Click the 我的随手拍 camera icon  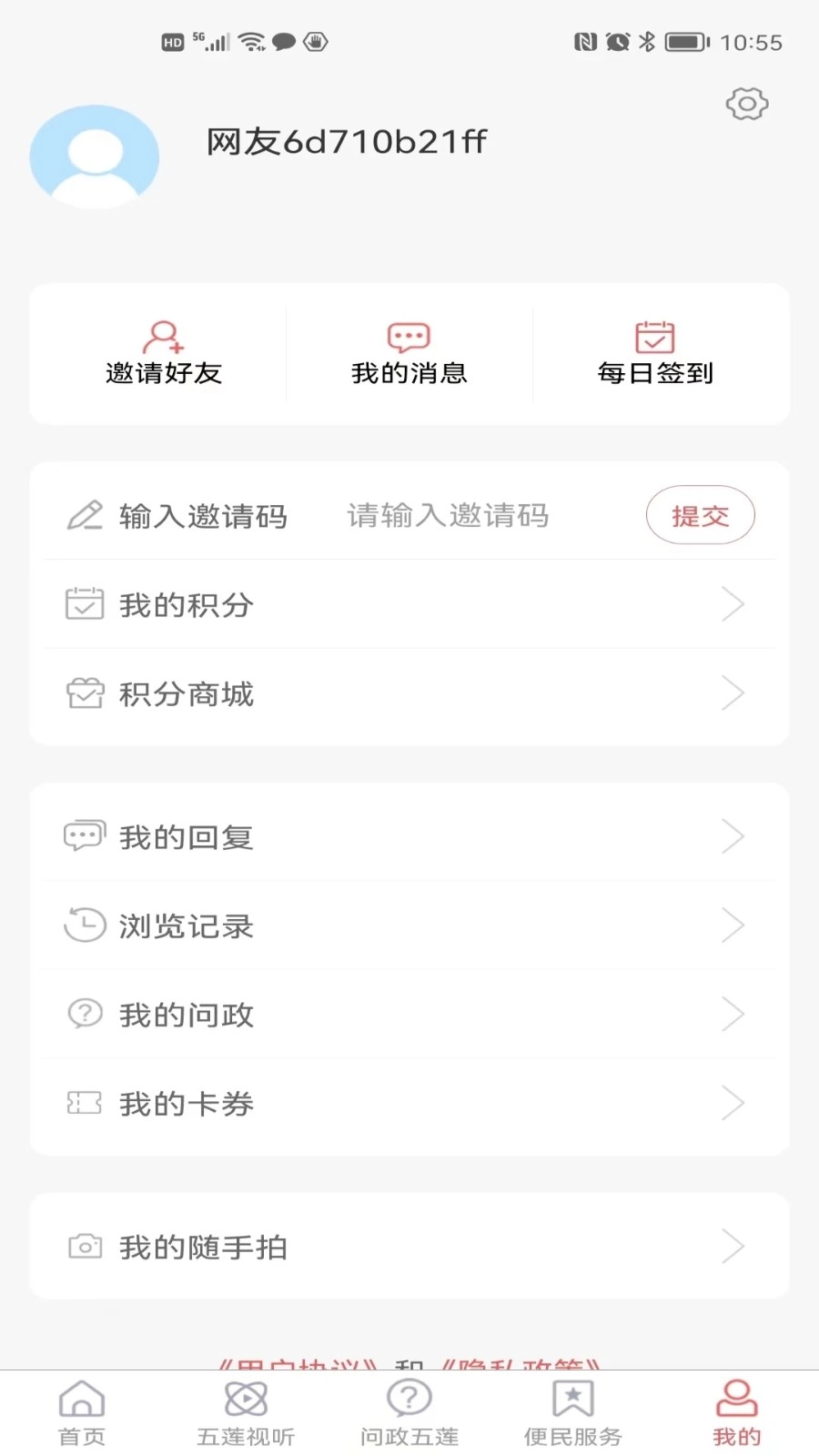coord(85,1246)
